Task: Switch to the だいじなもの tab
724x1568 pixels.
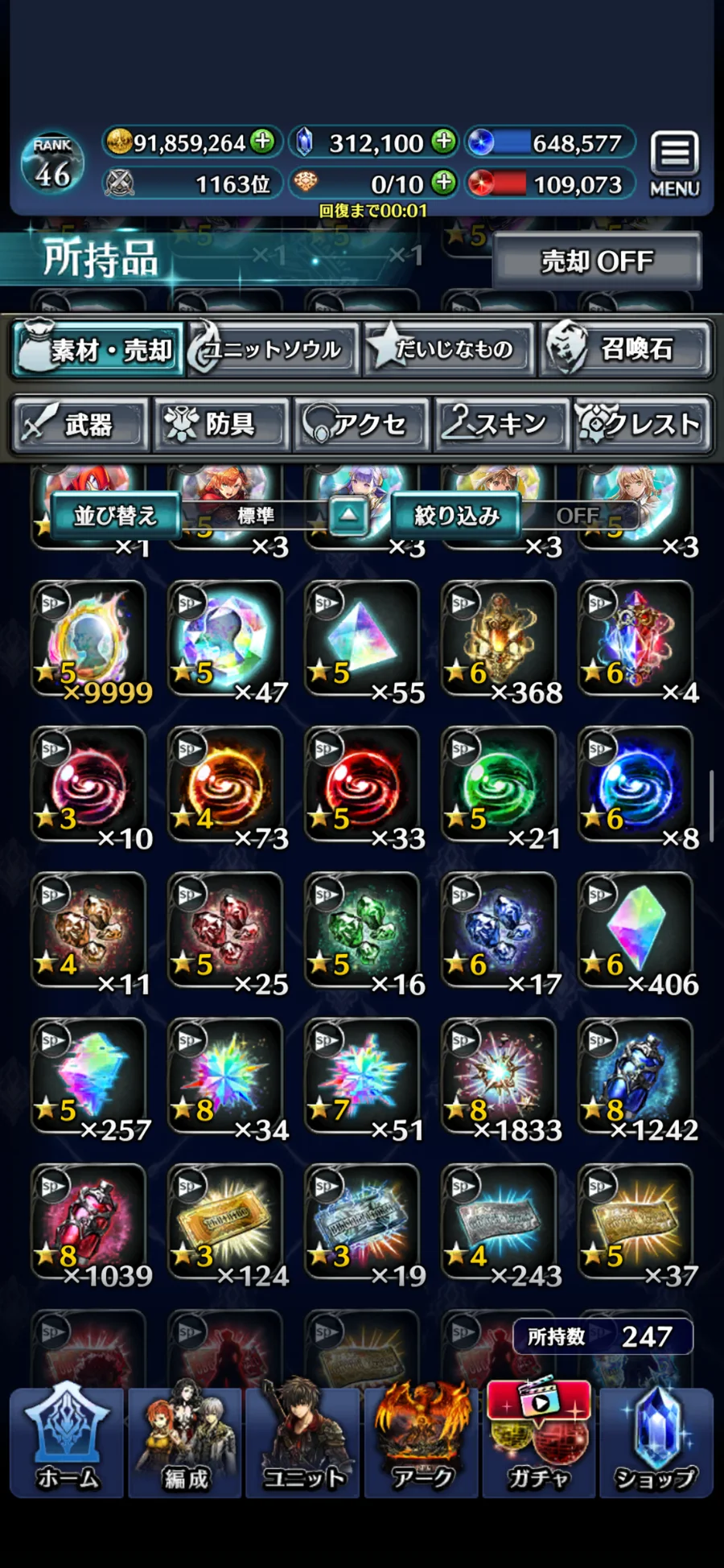Action: pyautogui.click(x=450, y=348)
